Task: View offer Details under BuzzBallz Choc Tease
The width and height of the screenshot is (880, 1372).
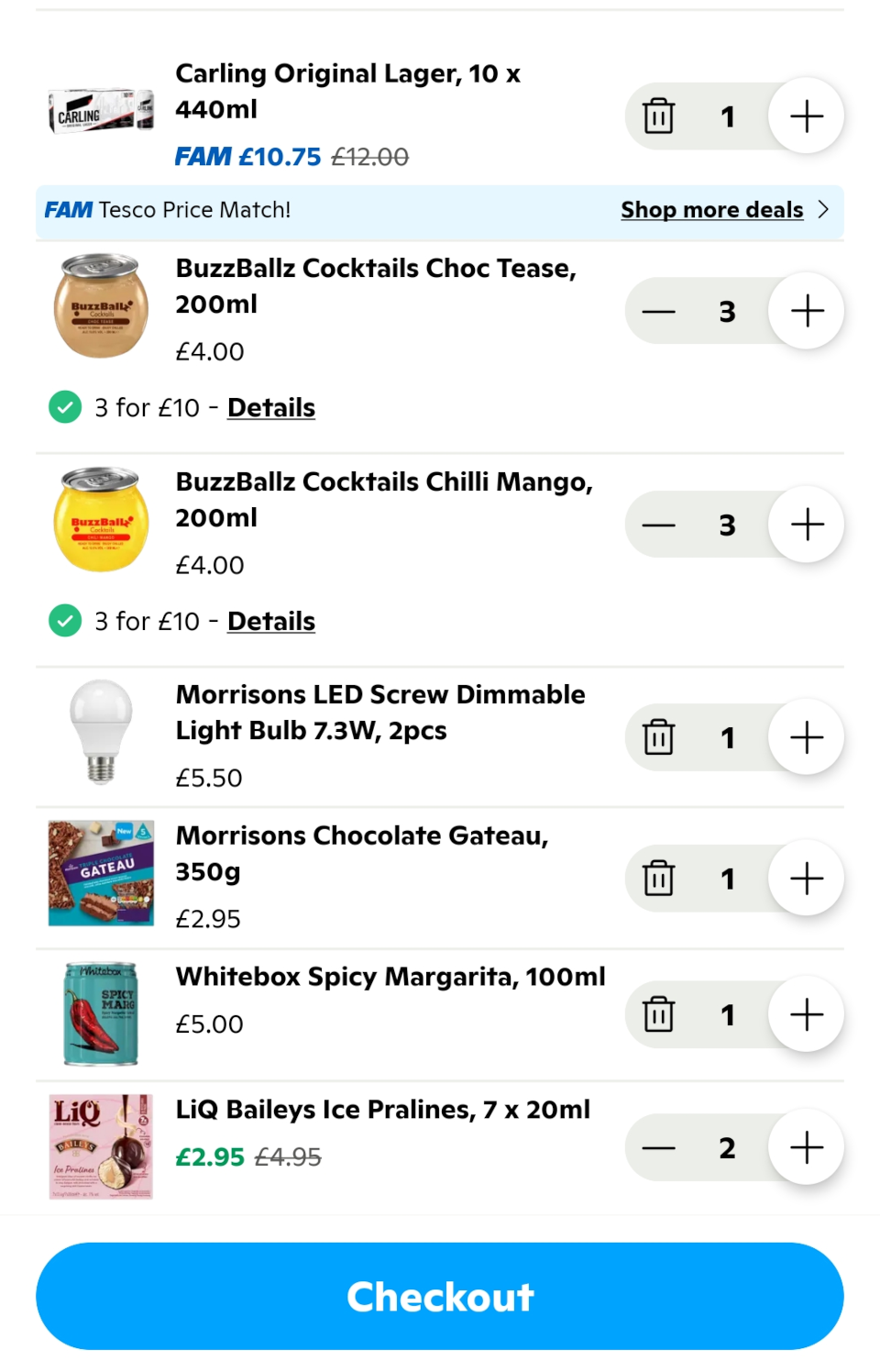Action: click(270, 408)
